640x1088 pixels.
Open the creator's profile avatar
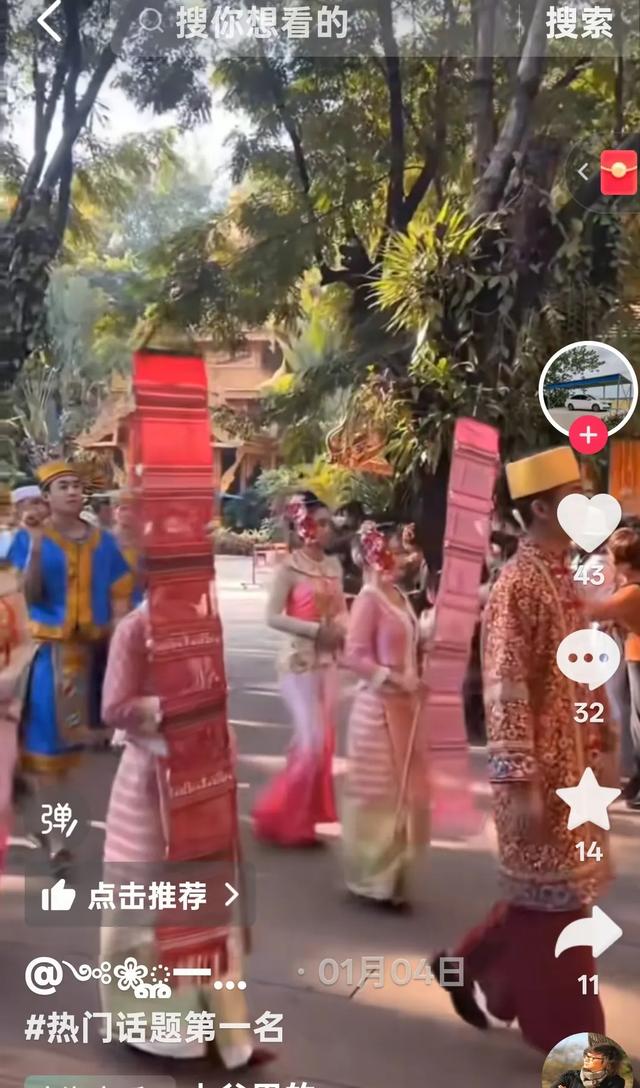click(x=587, y=390)
